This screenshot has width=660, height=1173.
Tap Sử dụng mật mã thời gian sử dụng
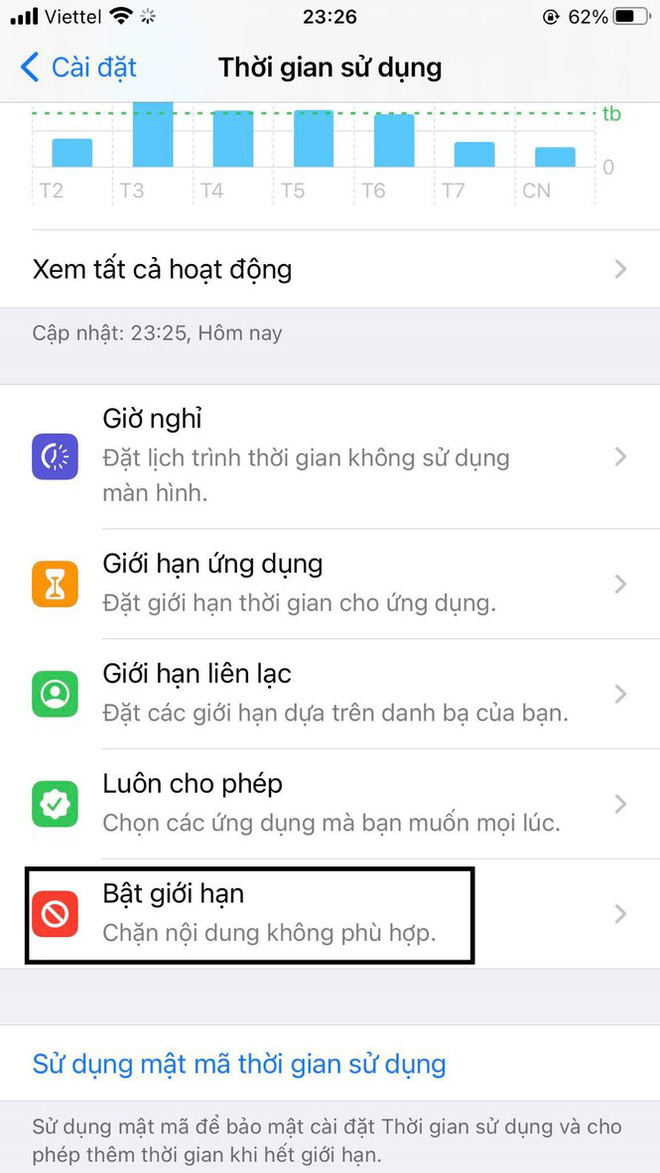(x=239, y=1063)
